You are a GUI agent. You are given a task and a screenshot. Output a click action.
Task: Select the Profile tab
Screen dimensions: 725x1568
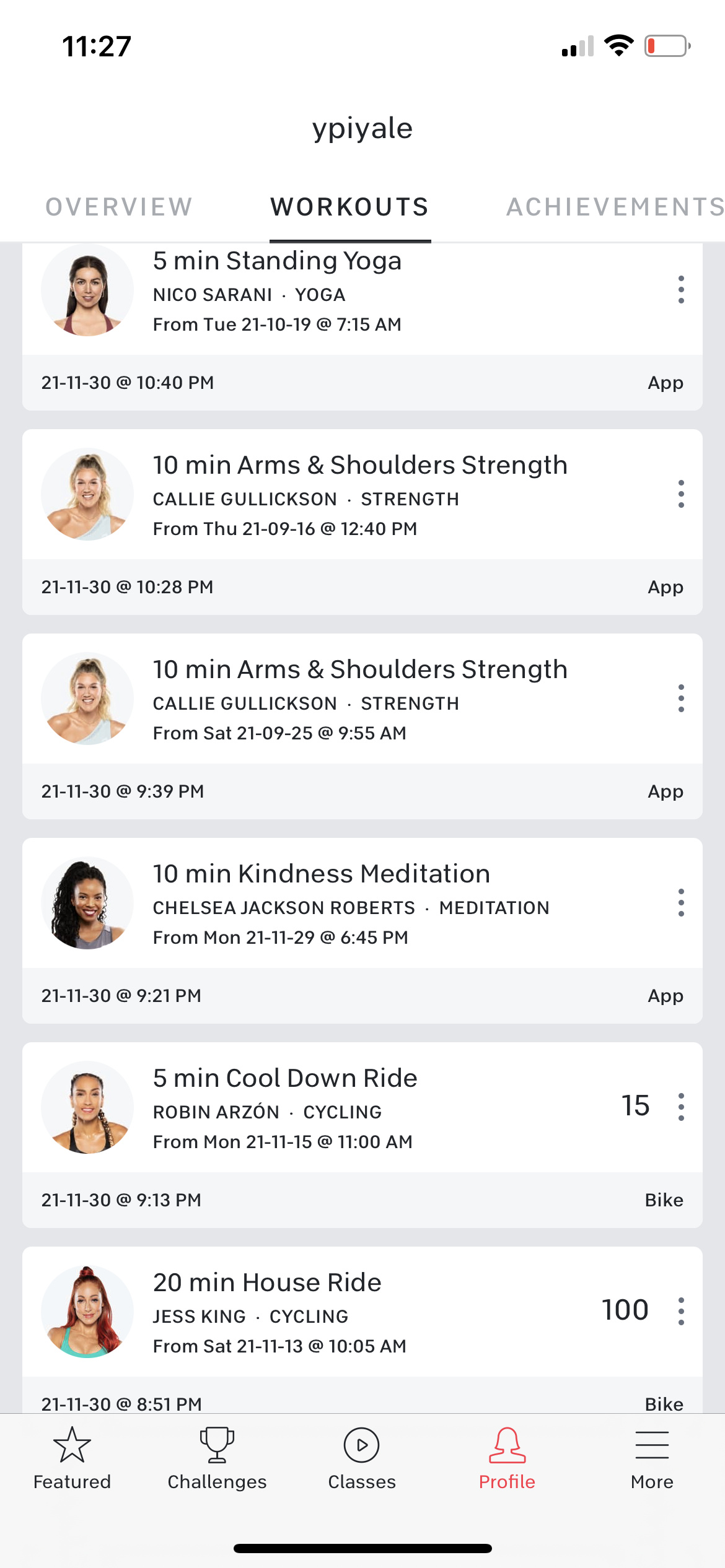coord(507,1458)
